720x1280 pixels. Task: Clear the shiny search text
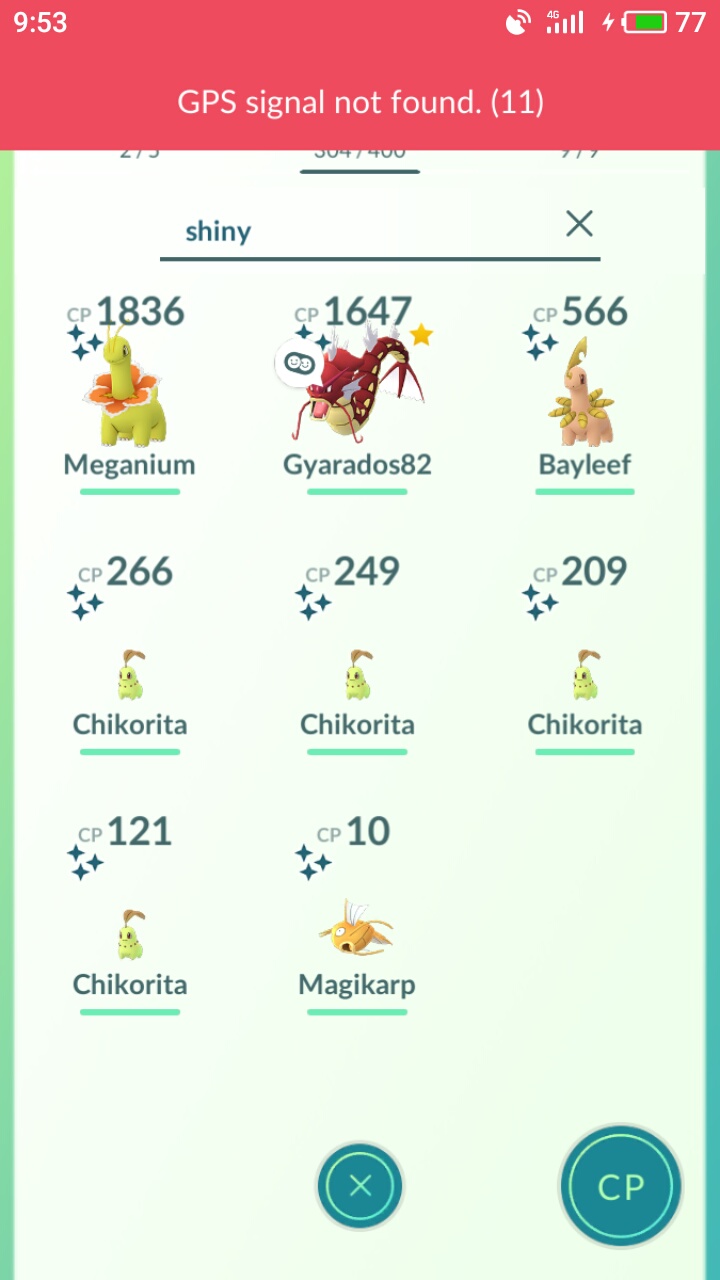point(579,224)
